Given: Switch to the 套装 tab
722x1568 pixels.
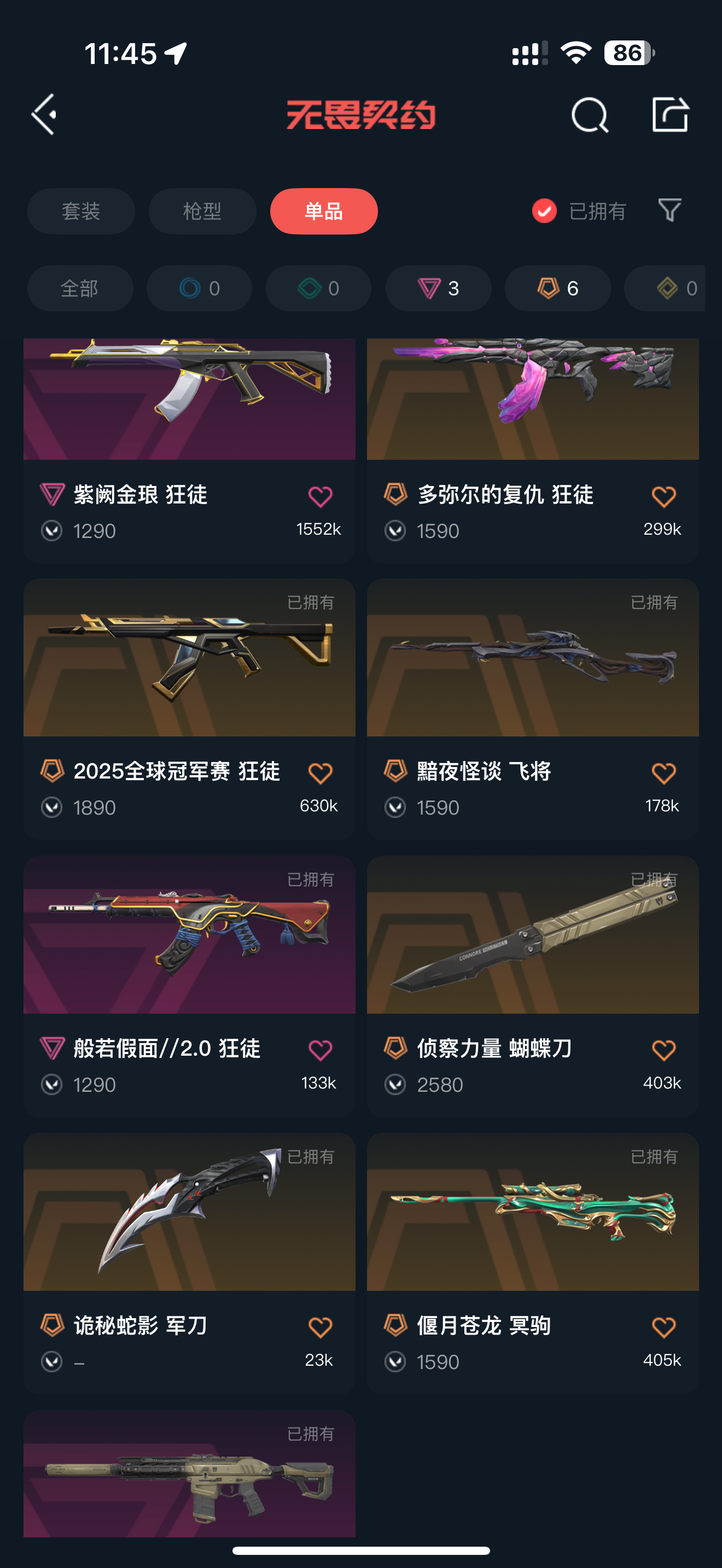Looking at the screenshot, I should (81, 211).
